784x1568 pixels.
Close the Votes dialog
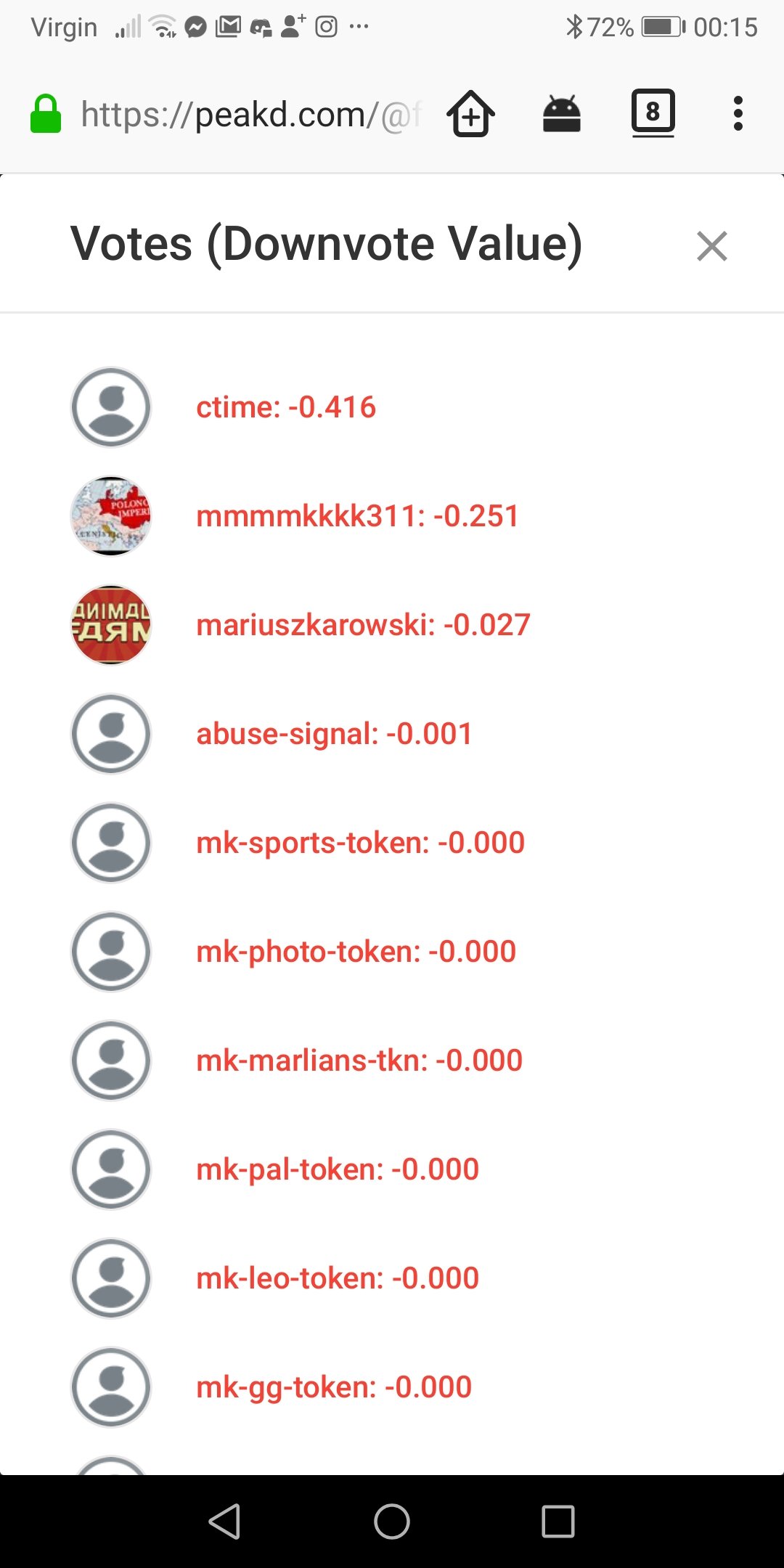tap(711, 246)
